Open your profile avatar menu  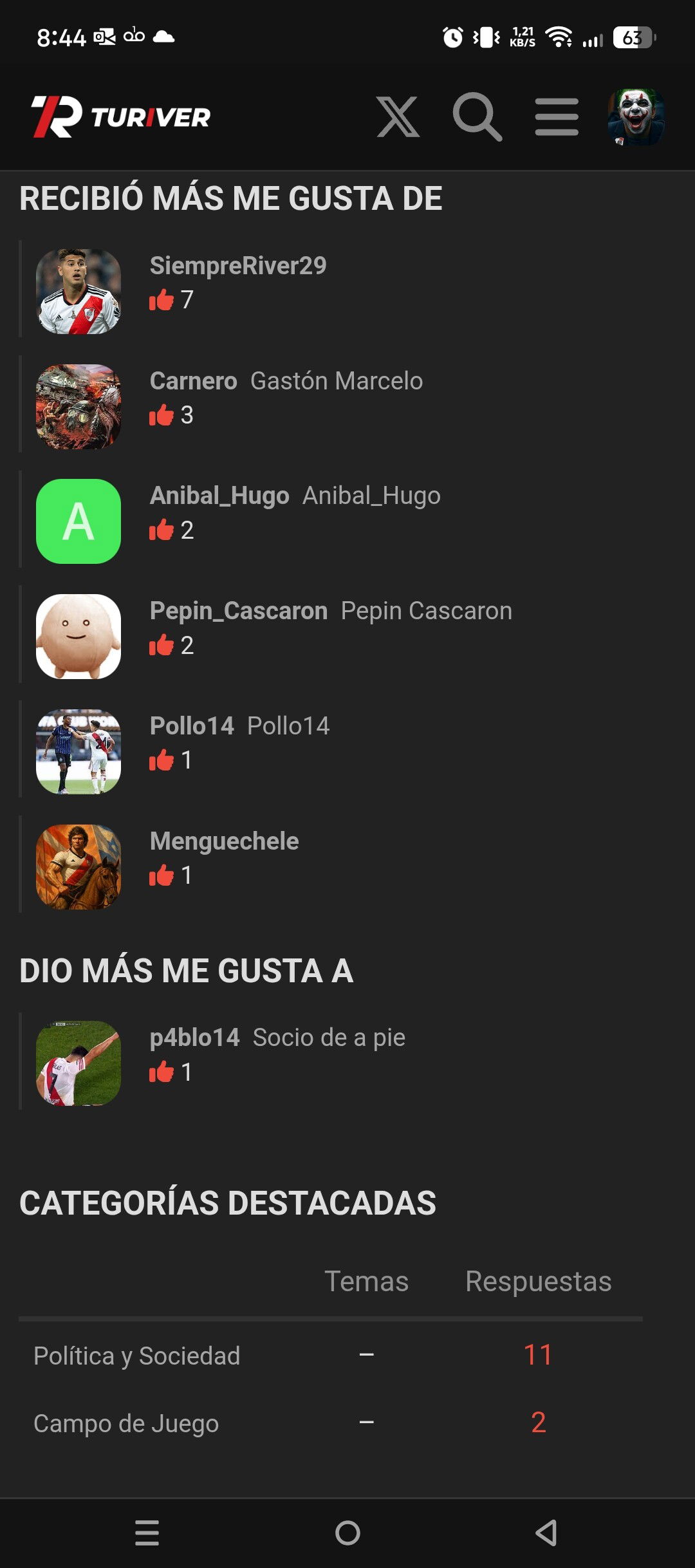[x=636, y=117]
